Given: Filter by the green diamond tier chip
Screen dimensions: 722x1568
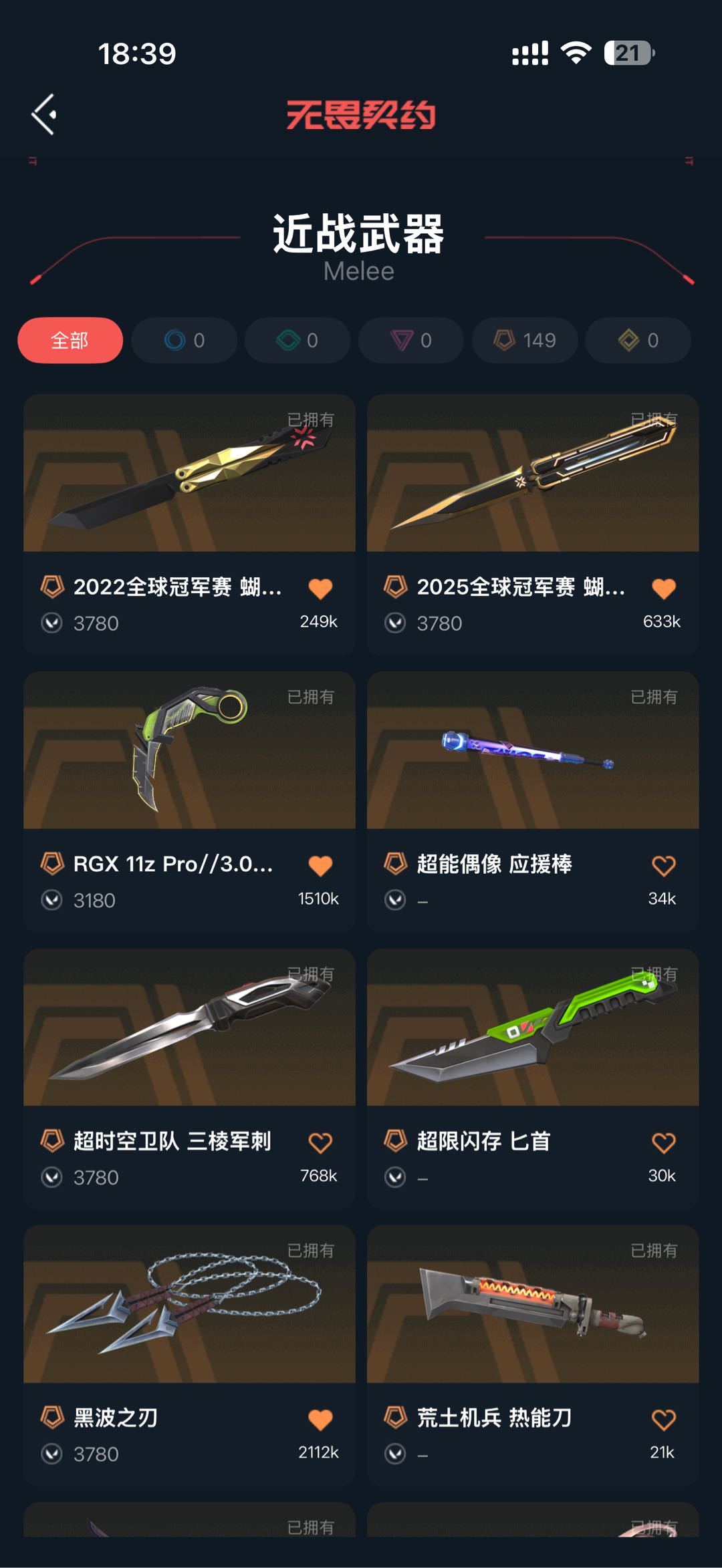Looking at the screenshot, I should point(297,340).
